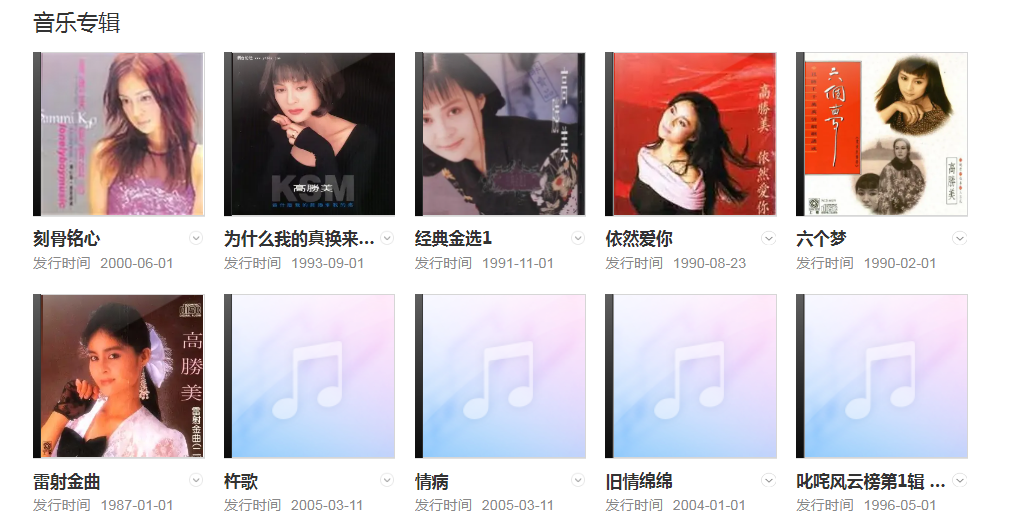The image size is (1014, 528).
Task: Expand the dropdown arrow beside 雷射金曲
Action: (x=196, y=480)
